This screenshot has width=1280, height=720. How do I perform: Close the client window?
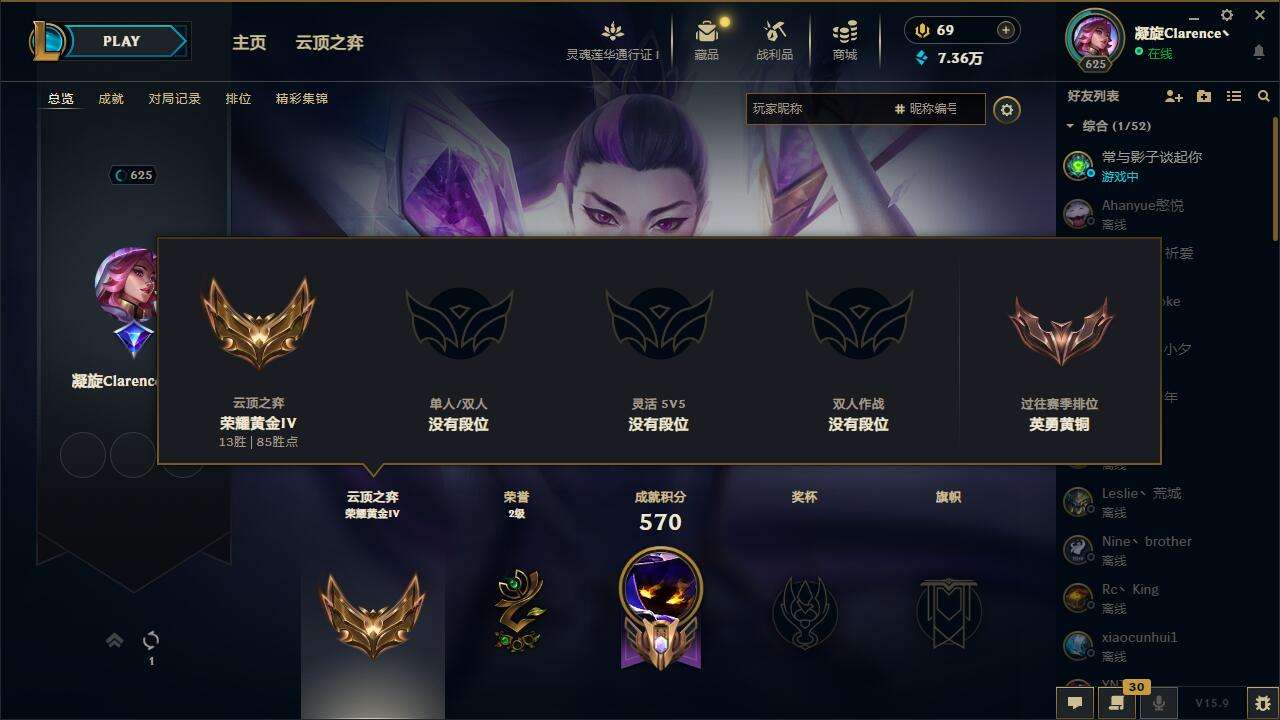1260,15
